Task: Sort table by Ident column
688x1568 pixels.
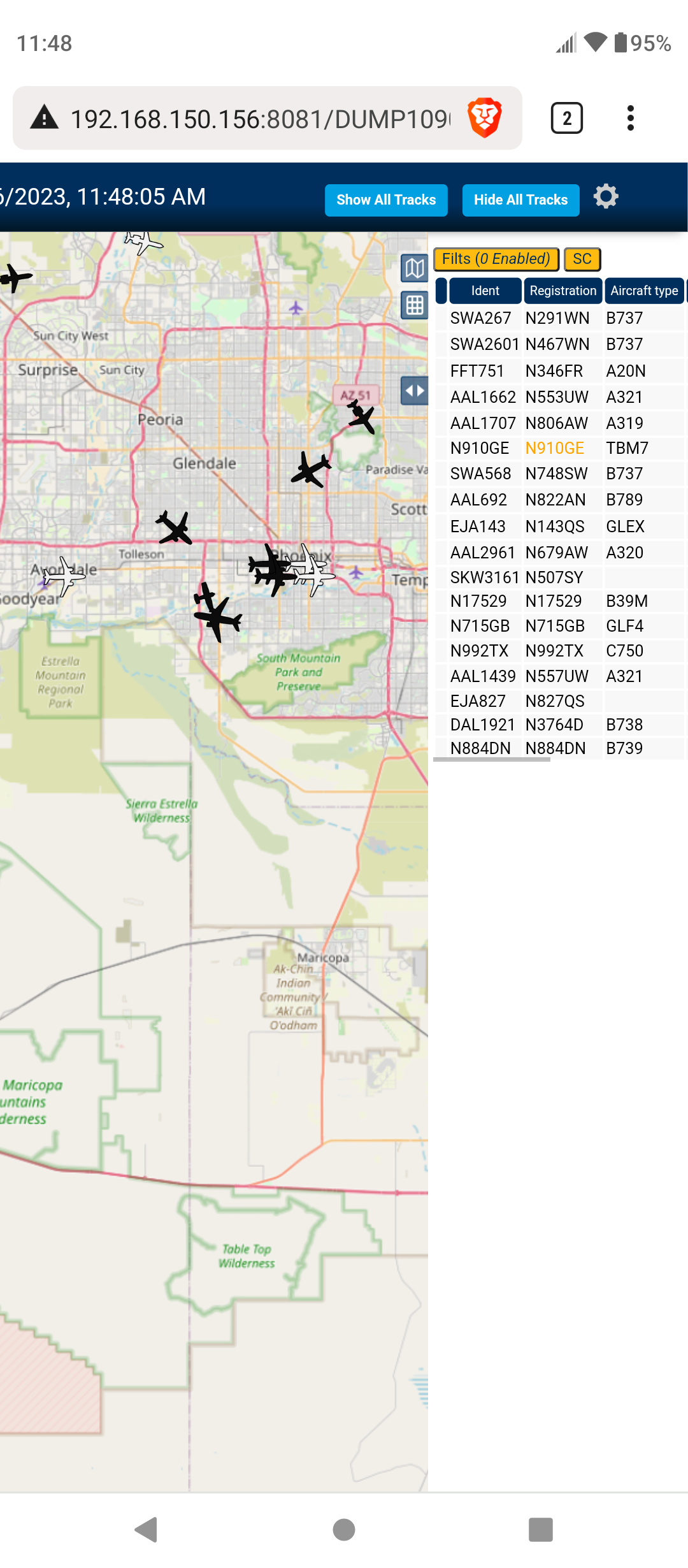Action: [485, 291]
